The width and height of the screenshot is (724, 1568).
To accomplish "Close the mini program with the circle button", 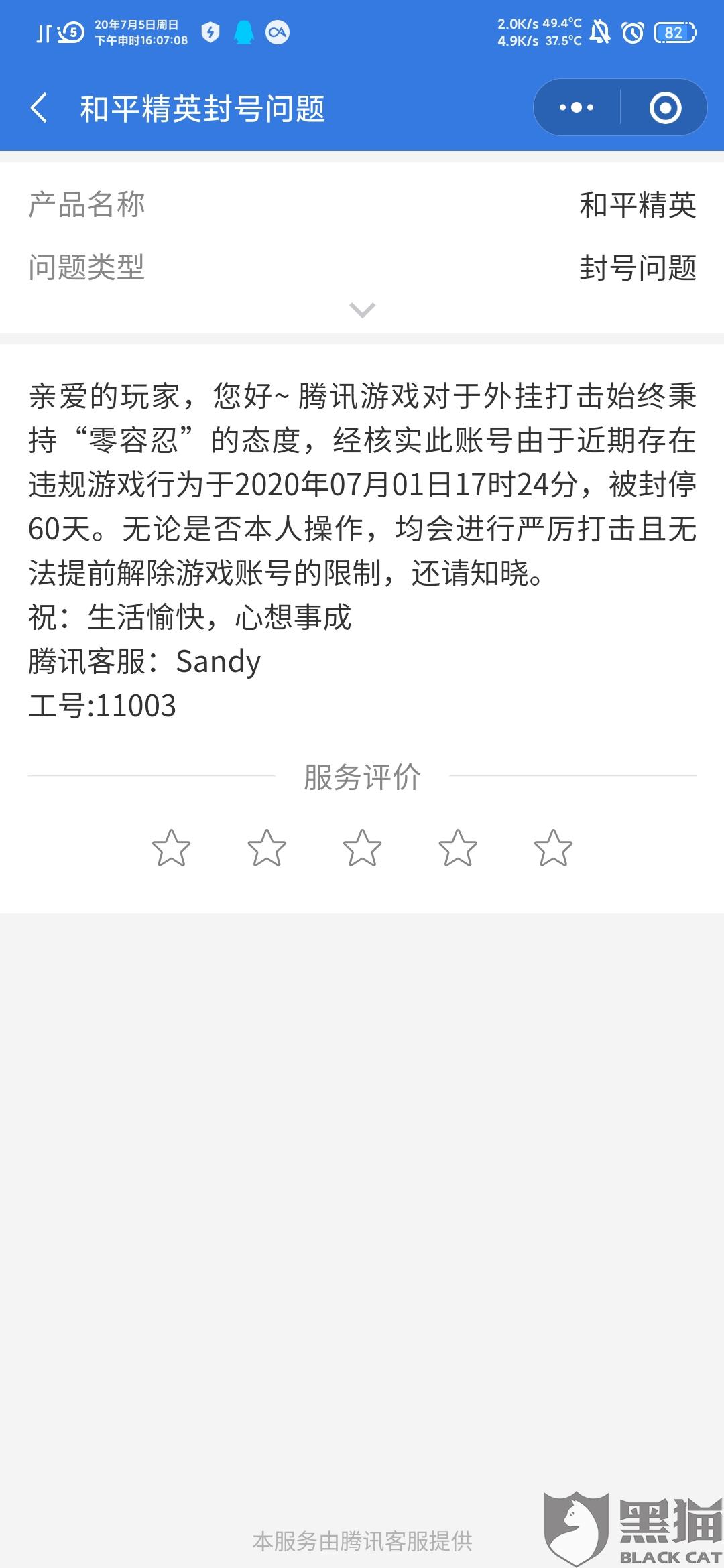I will click(665, 107).
